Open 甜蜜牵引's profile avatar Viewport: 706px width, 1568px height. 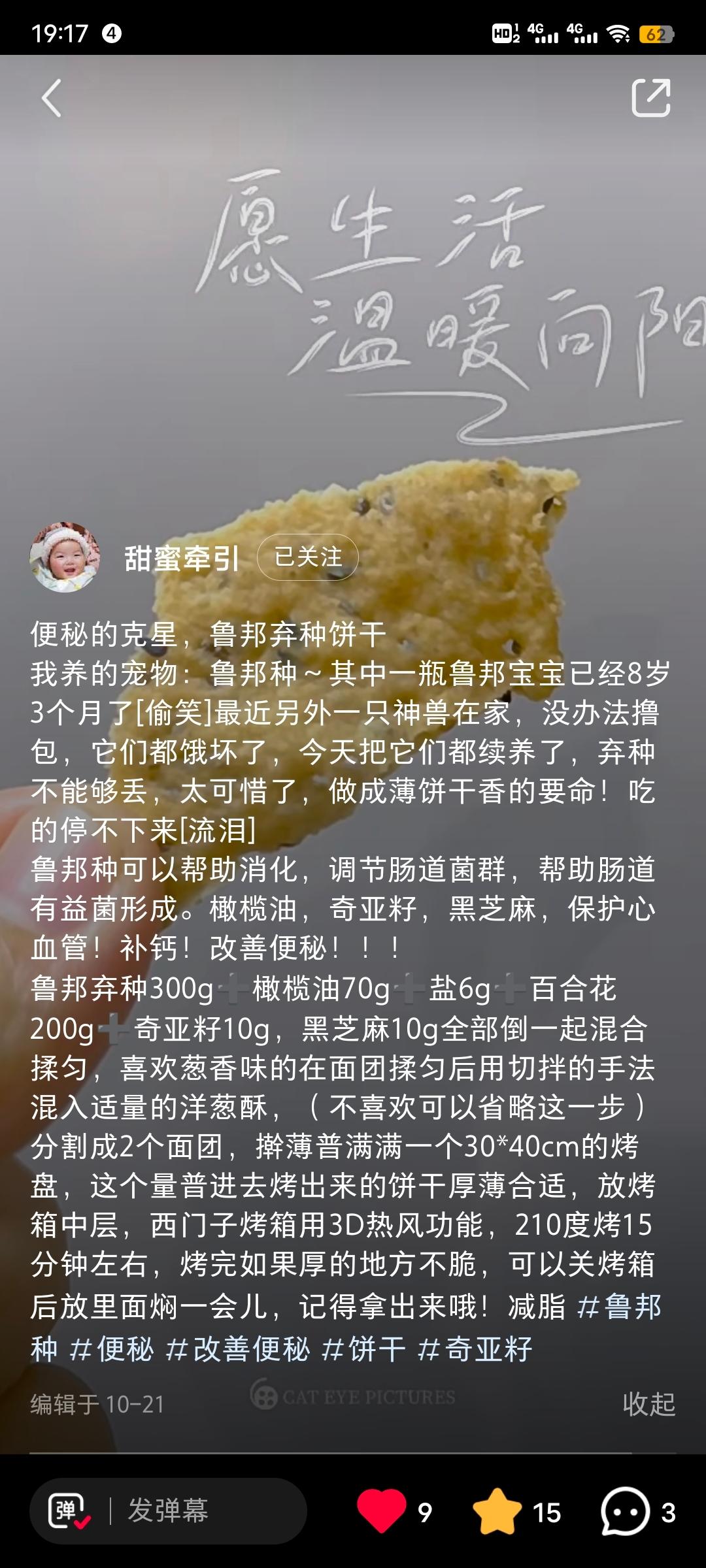point(65,557)
